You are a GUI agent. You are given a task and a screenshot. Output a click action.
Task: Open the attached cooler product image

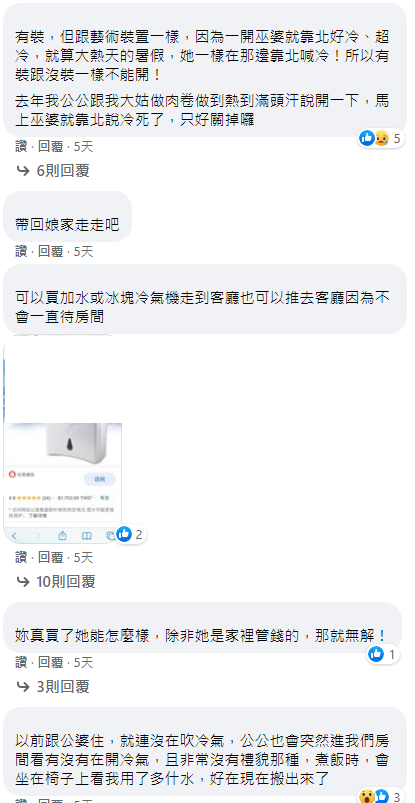click(x=63, y=438)
